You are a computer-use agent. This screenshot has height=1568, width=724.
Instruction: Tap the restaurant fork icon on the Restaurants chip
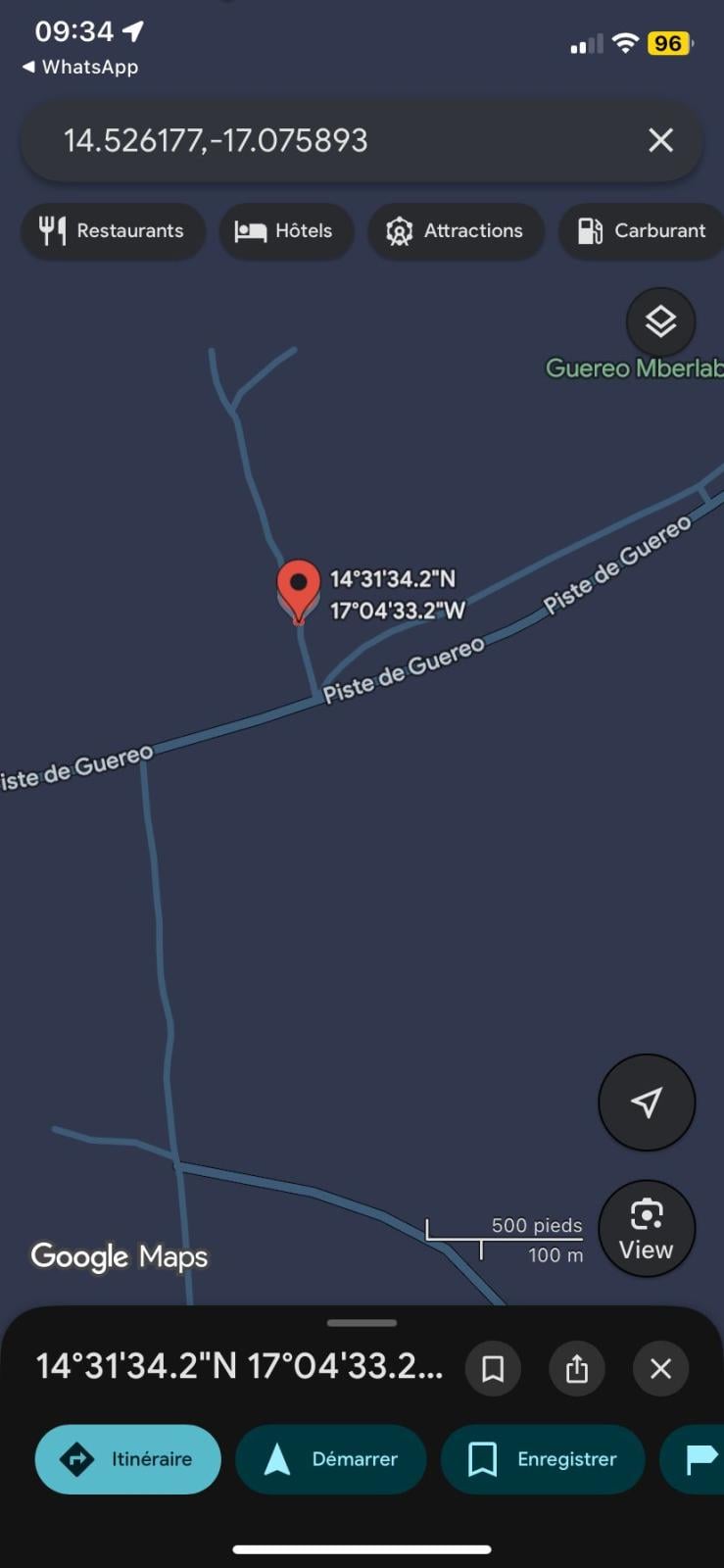pos(51,230)
